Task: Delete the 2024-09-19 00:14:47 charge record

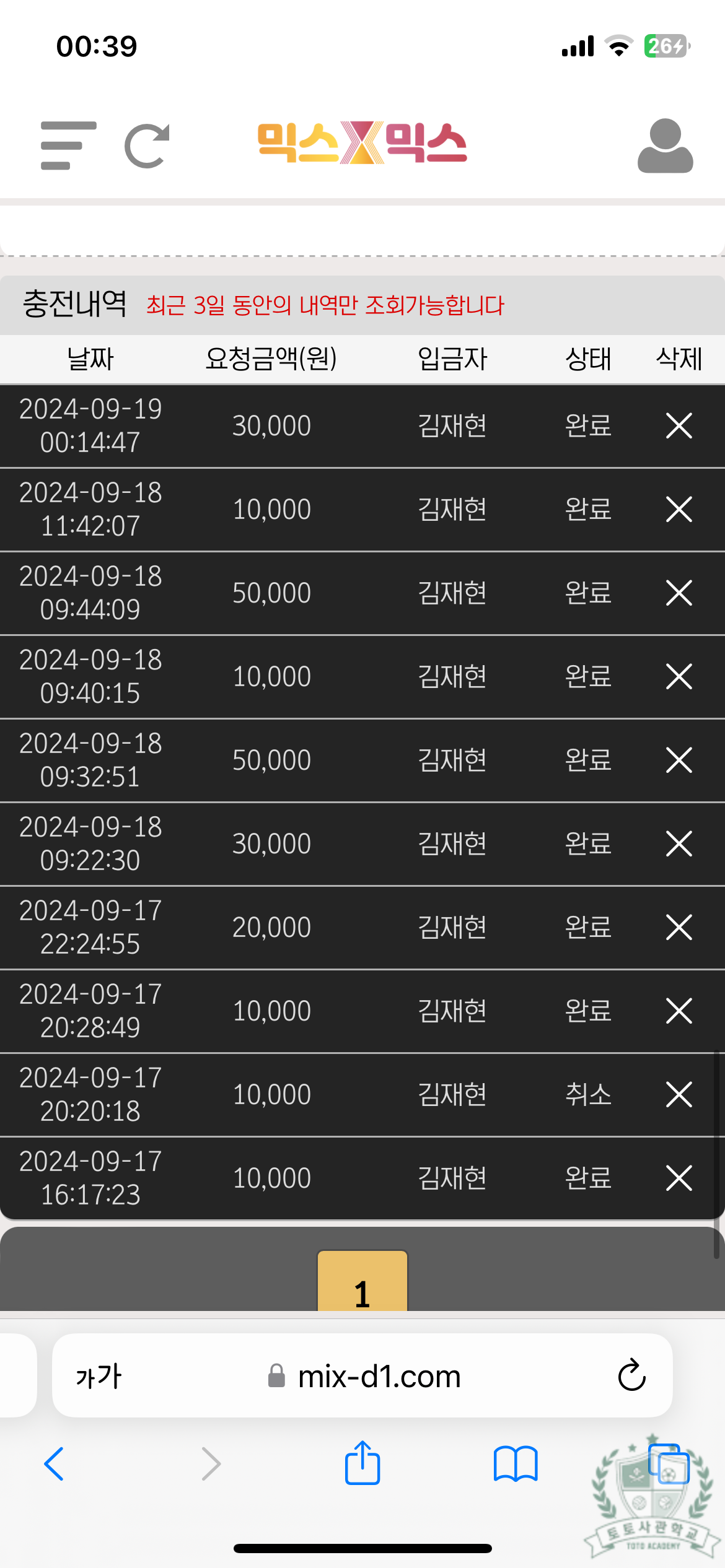Action: [679, 426]
